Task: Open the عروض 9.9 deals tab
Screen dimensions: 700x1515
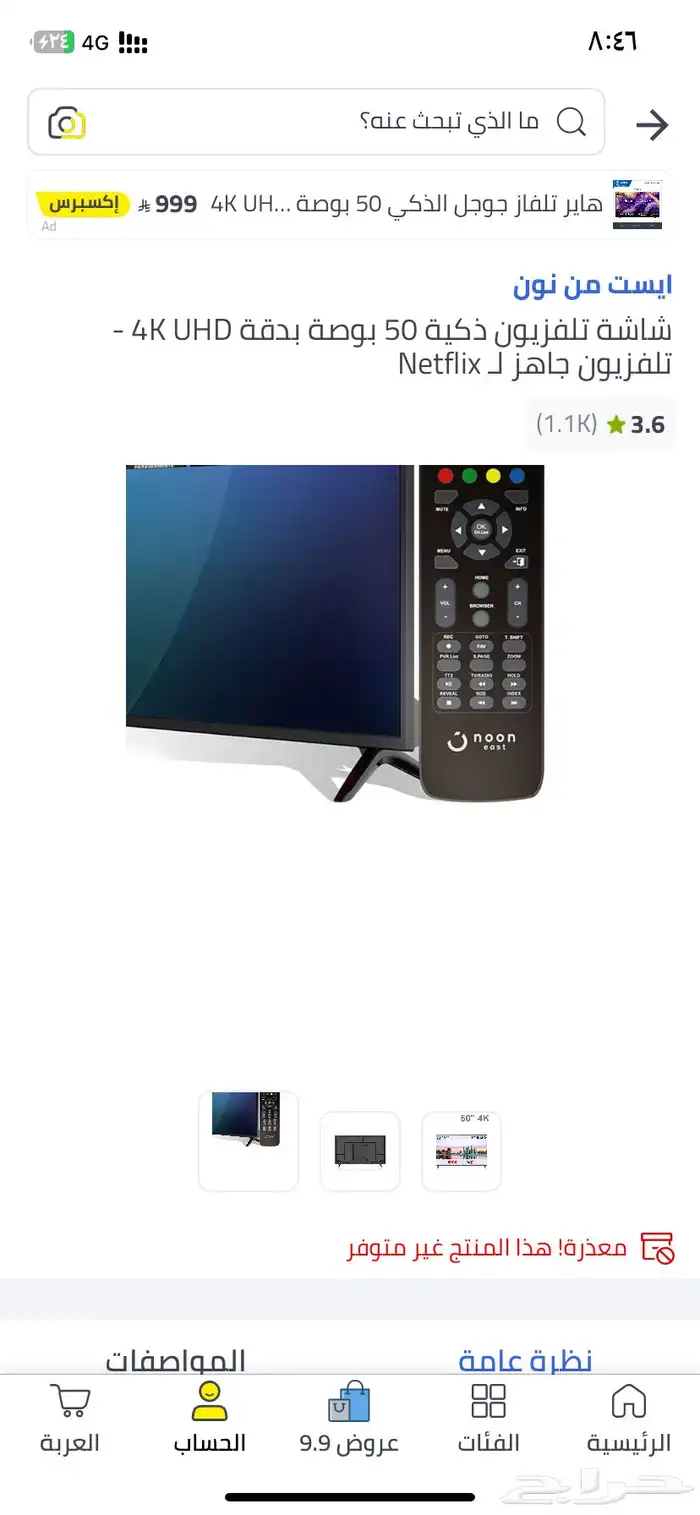Action: (349, 1418)
